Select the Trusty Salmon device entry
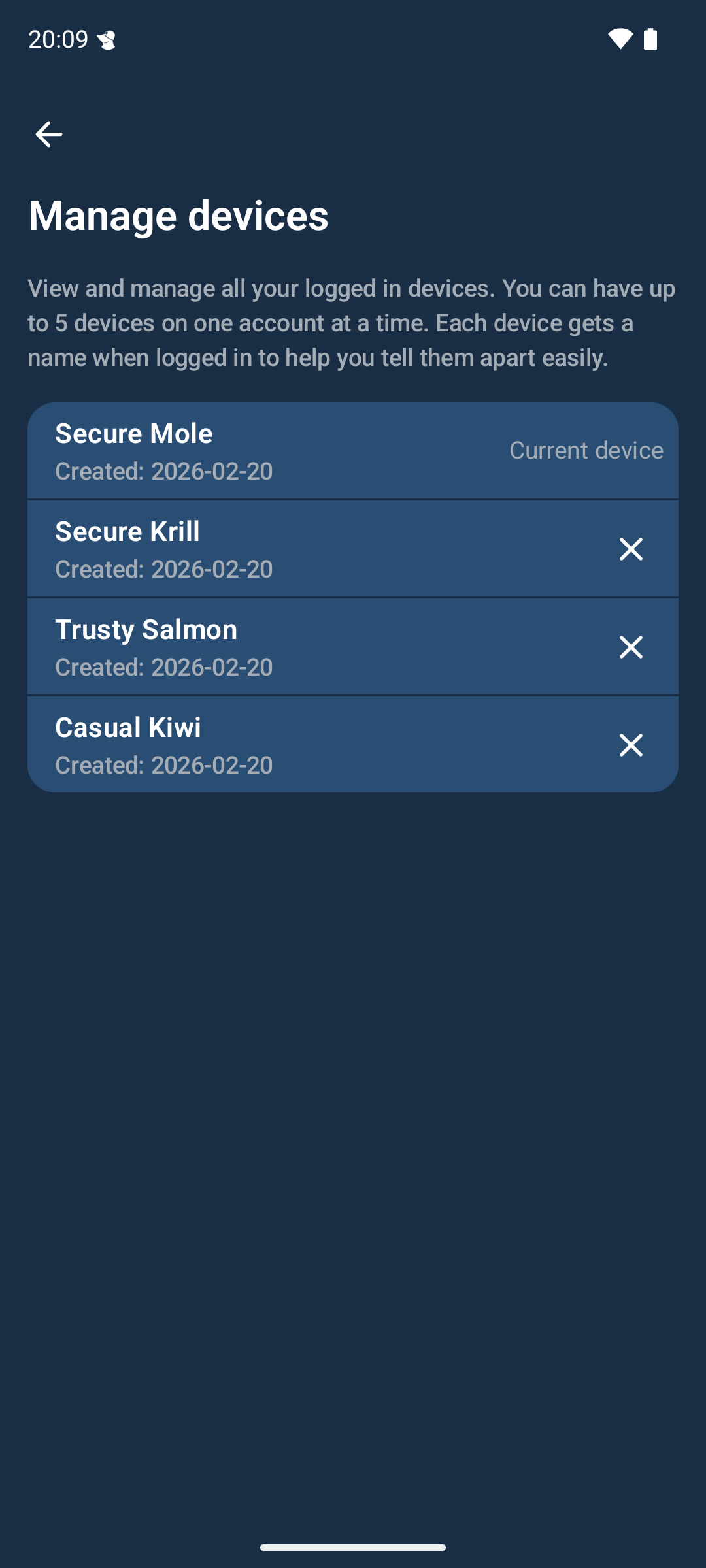 pos(261,647)
